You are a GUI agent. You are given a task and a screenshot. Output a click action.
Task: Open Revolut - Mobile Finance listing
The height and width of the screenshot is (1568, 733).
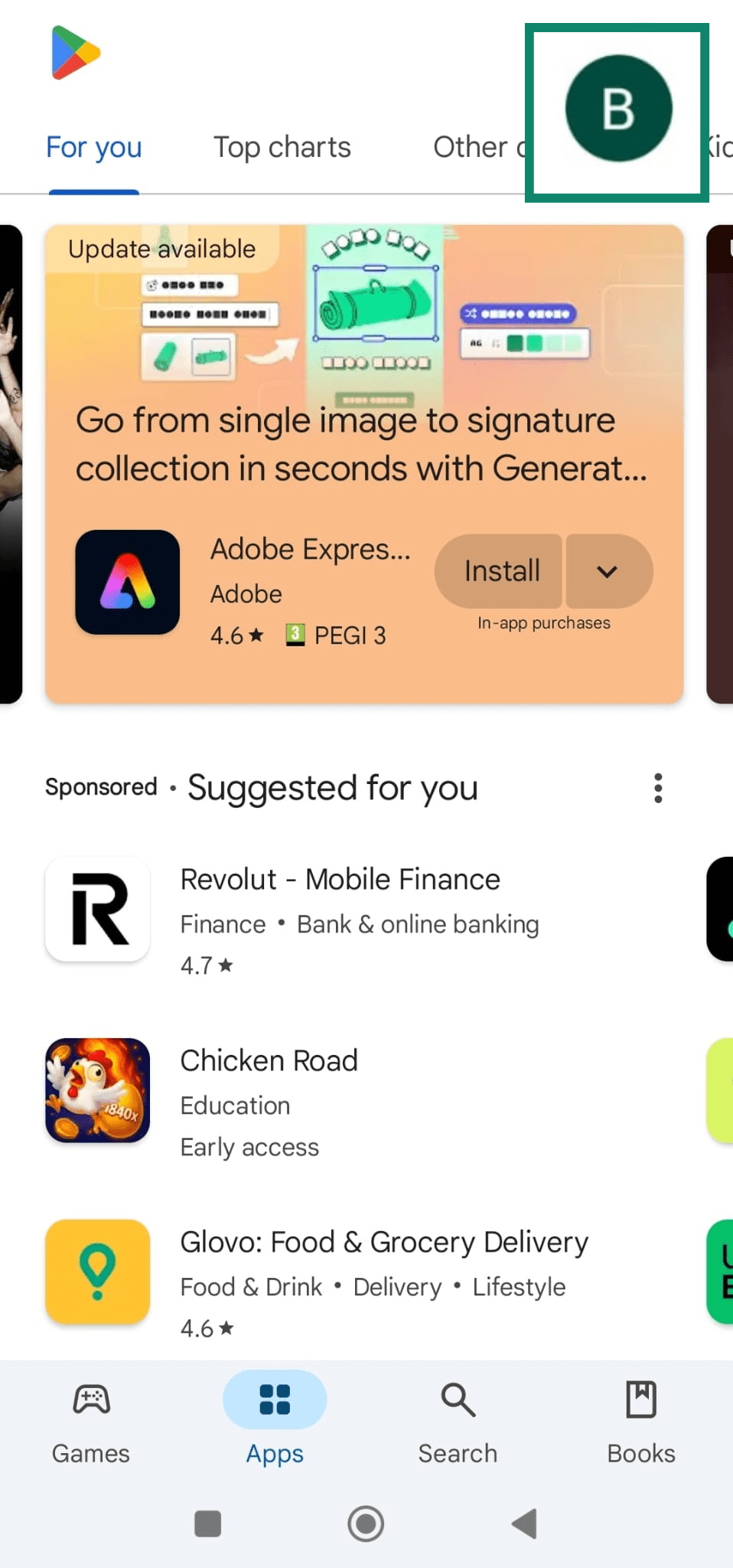point(340,880)
